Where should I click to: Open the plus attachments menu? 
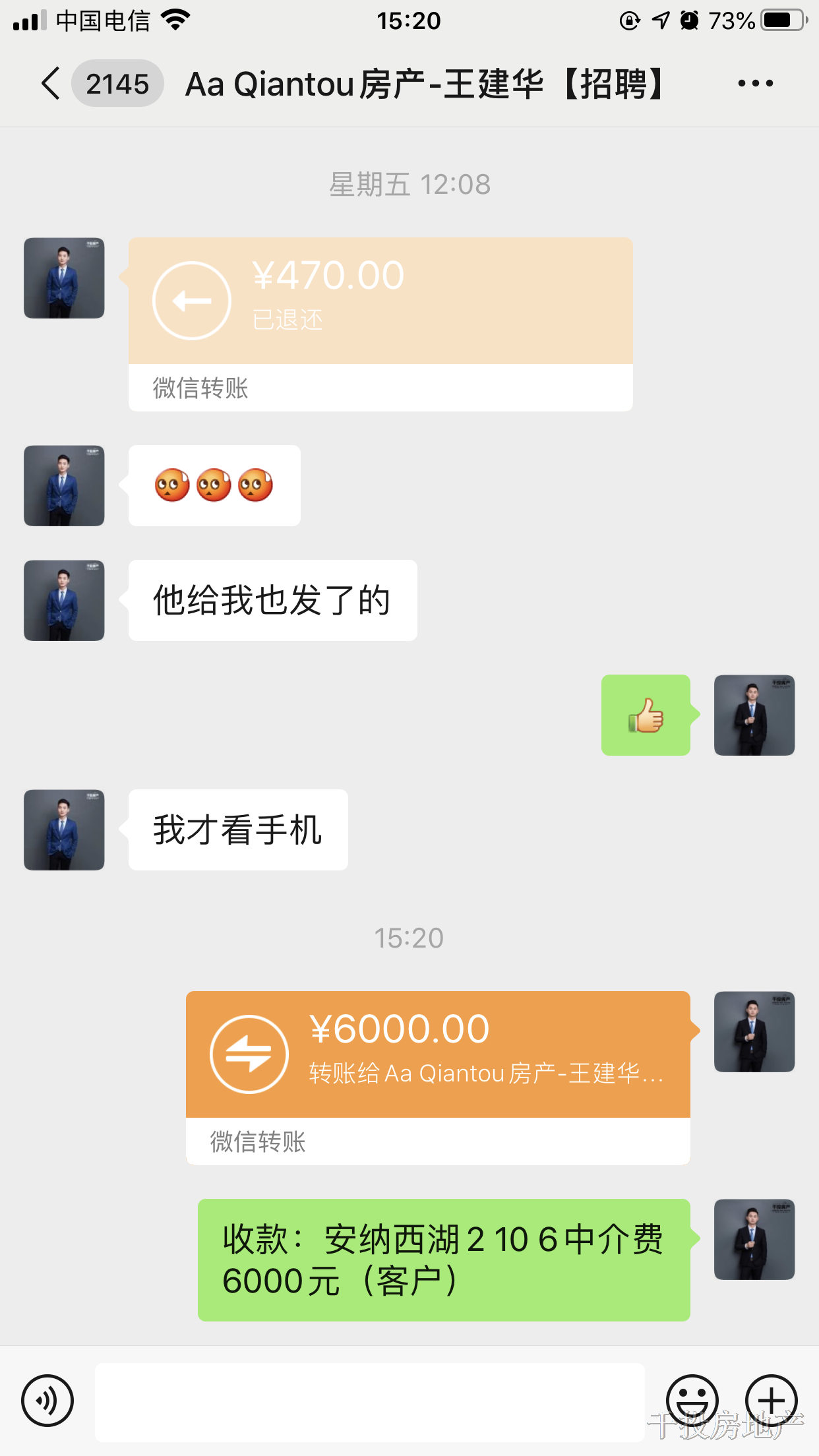[x=771, y=1400]
